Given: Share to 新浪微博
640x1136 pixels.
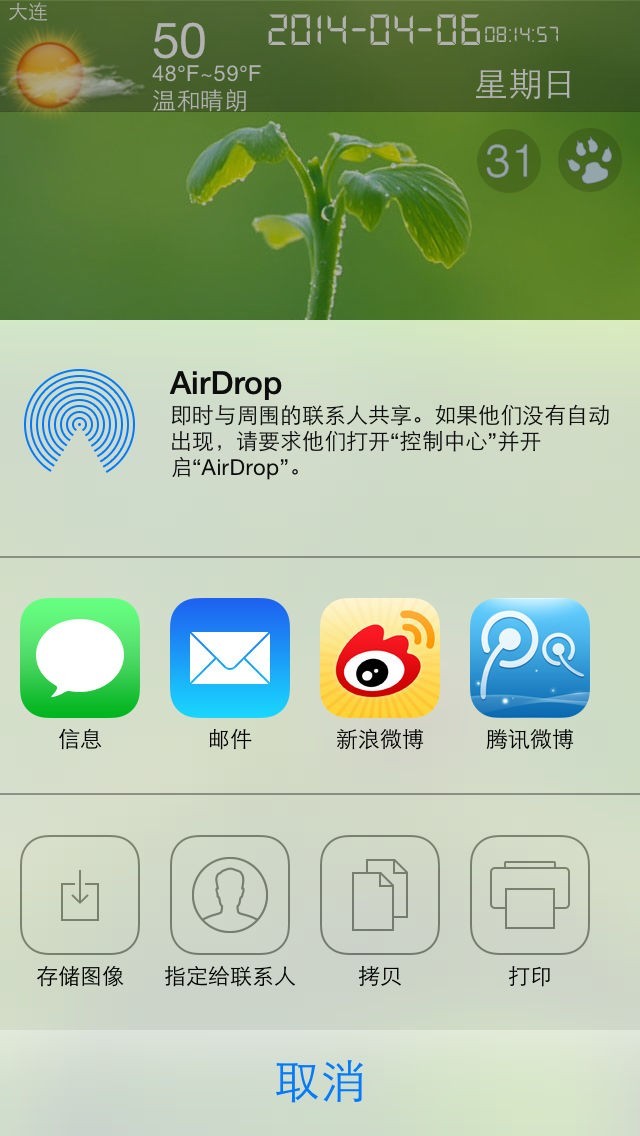Looking at the screenshot, I should 380,658.
